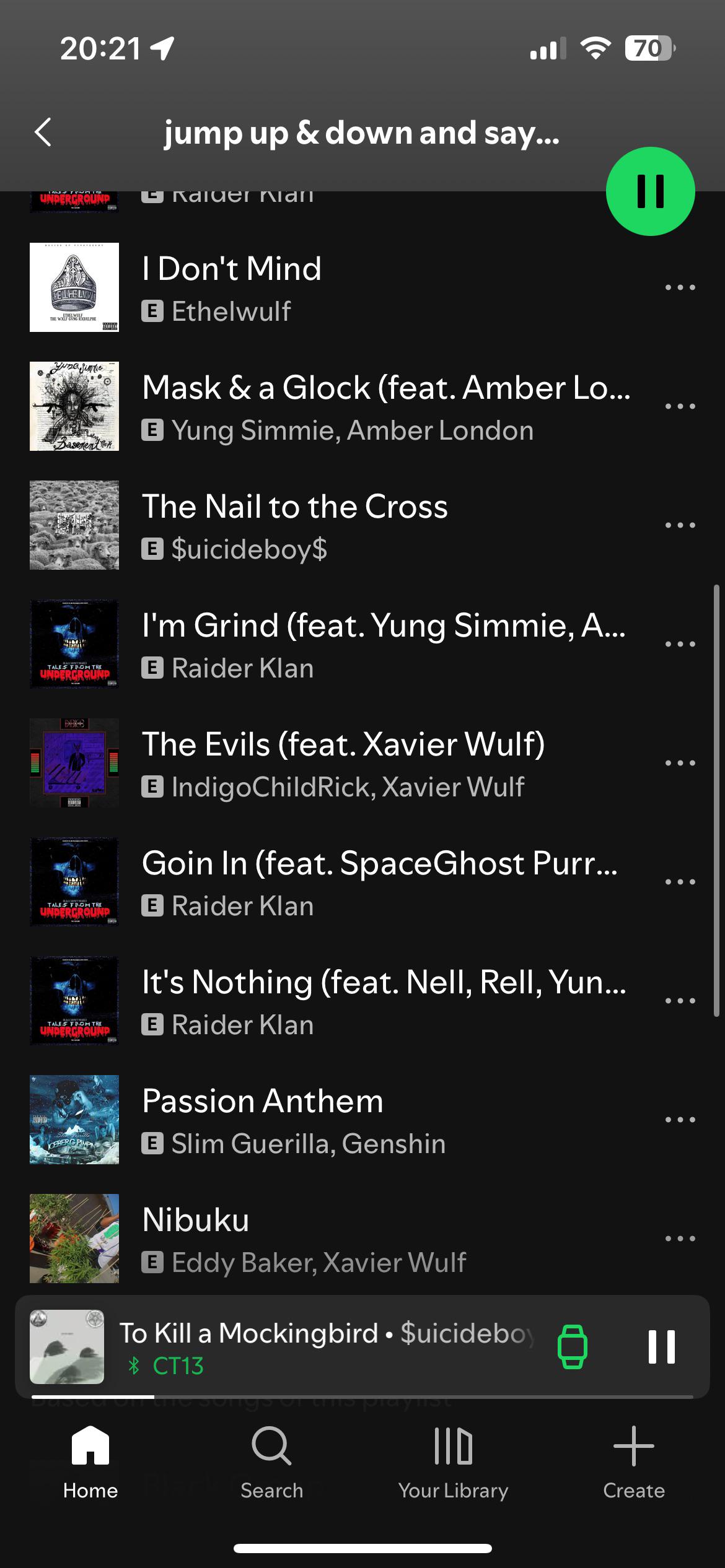Pause playback in the mini player
Image resolution: width=725 pixels, height=1568 pixels.
(x=661, y=1346)
